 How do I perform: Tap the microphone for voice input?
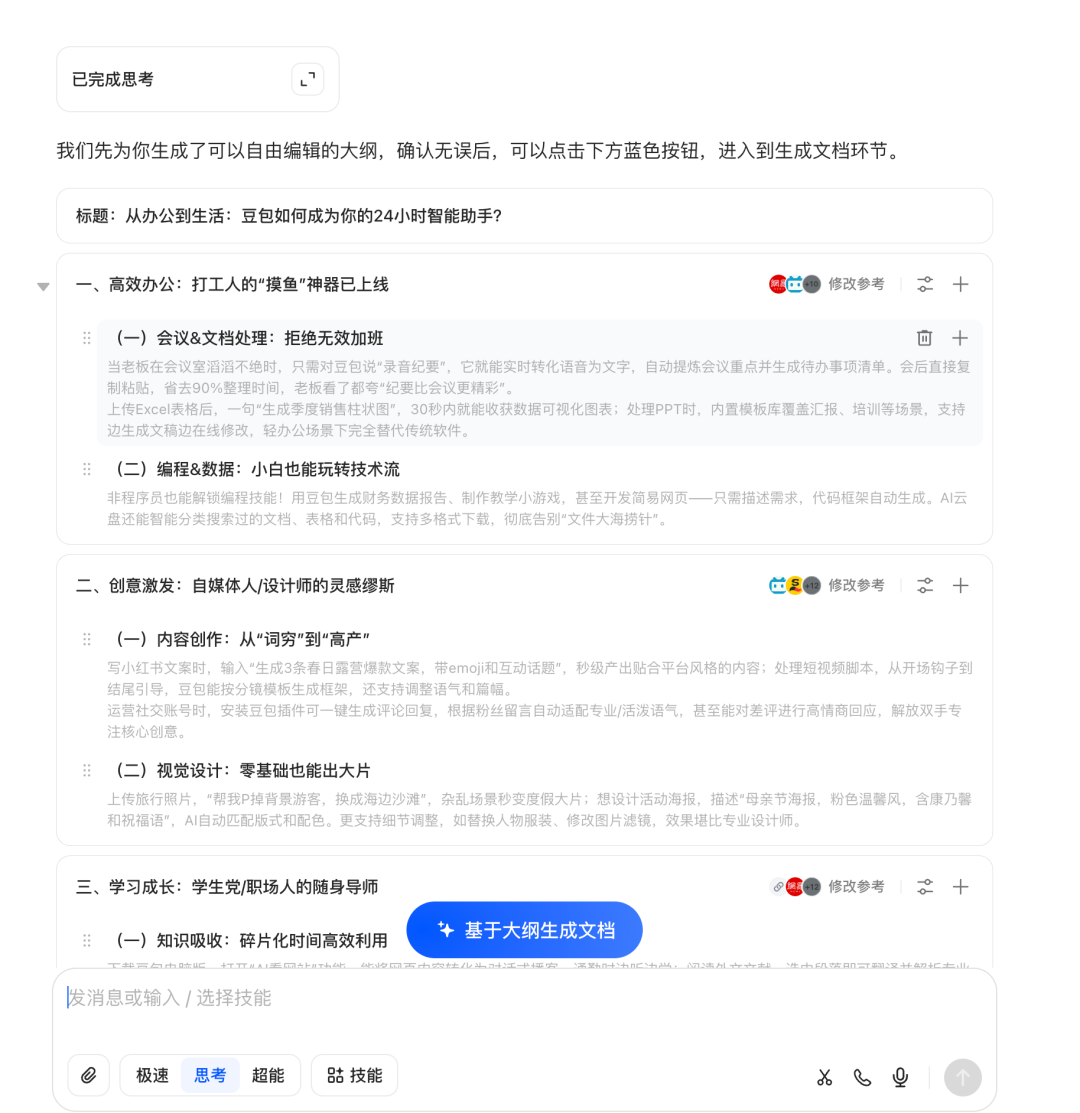(900, 1077)
